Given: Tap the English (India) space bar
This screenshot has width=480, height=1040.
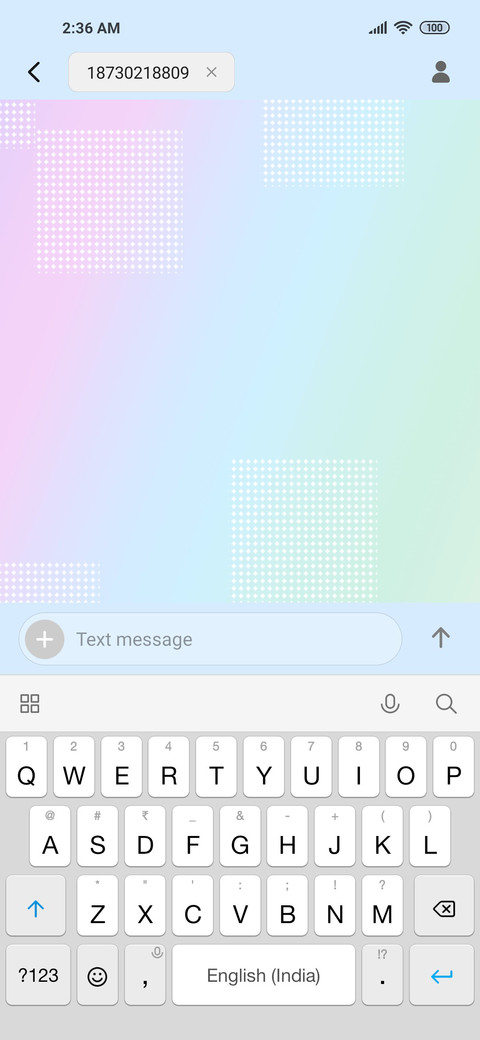Looking at the screenshot, I should click(x=264, y=975).
